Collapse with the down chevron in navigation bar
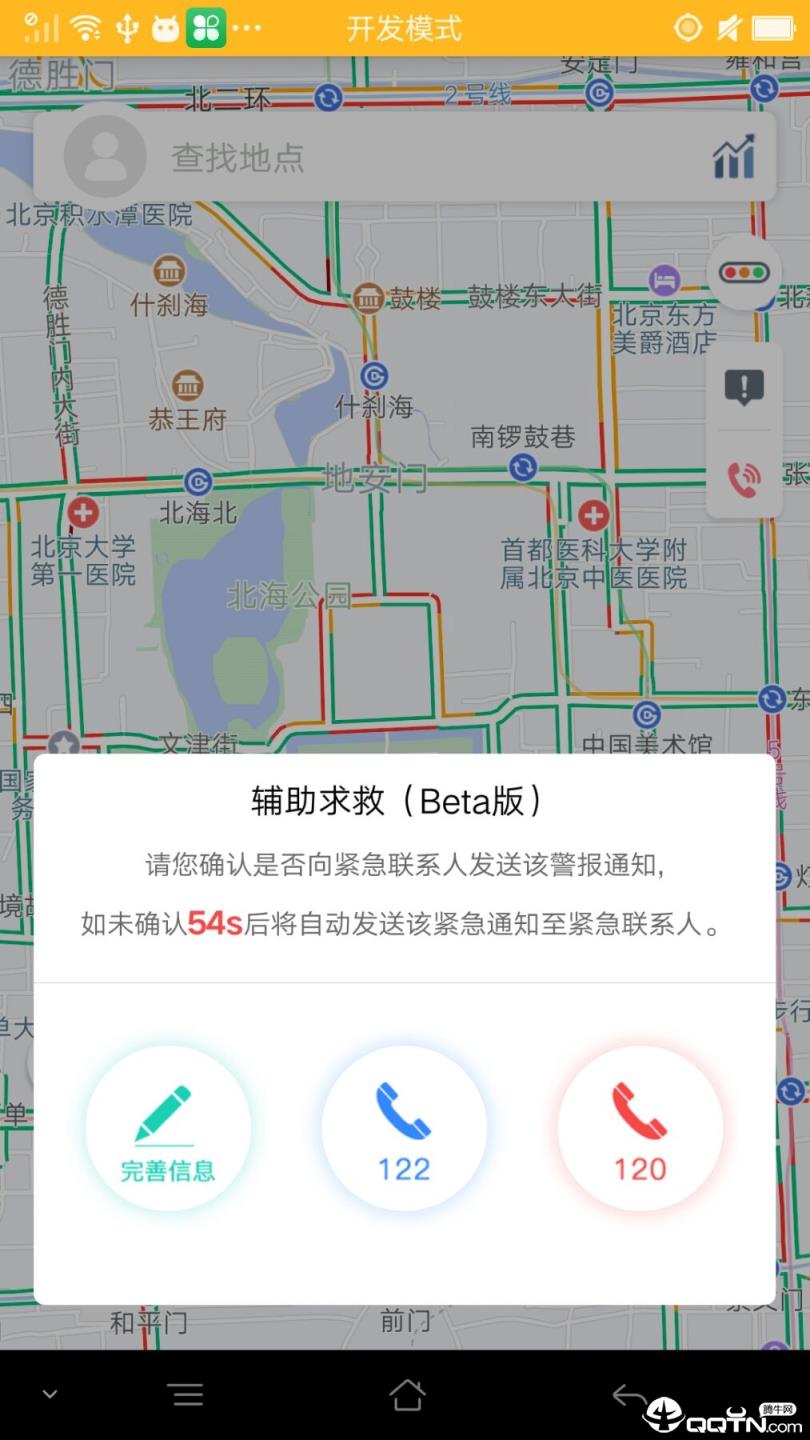This screenshot has width=810, height=1440. (48, 1393)
